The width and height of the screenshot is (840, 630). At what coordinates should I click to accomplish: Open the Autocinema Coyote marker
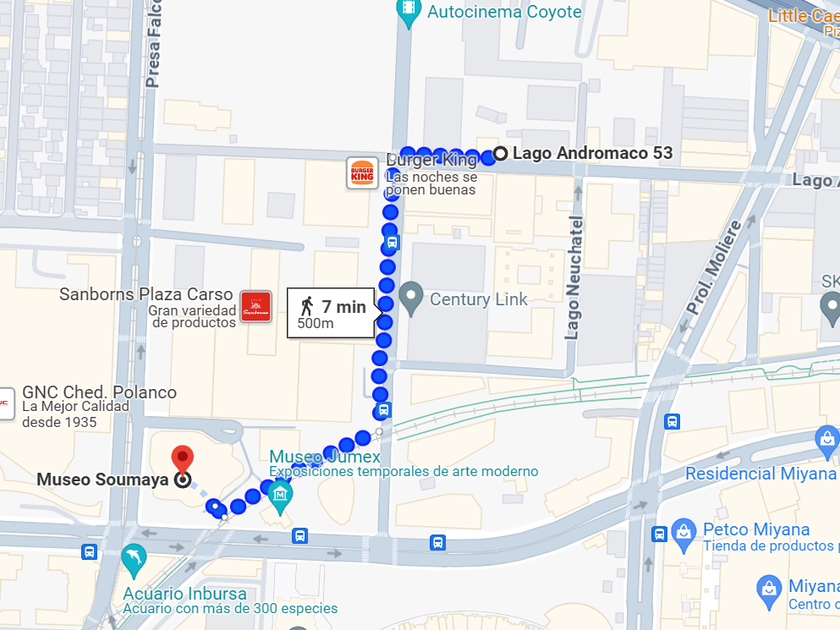408,13
